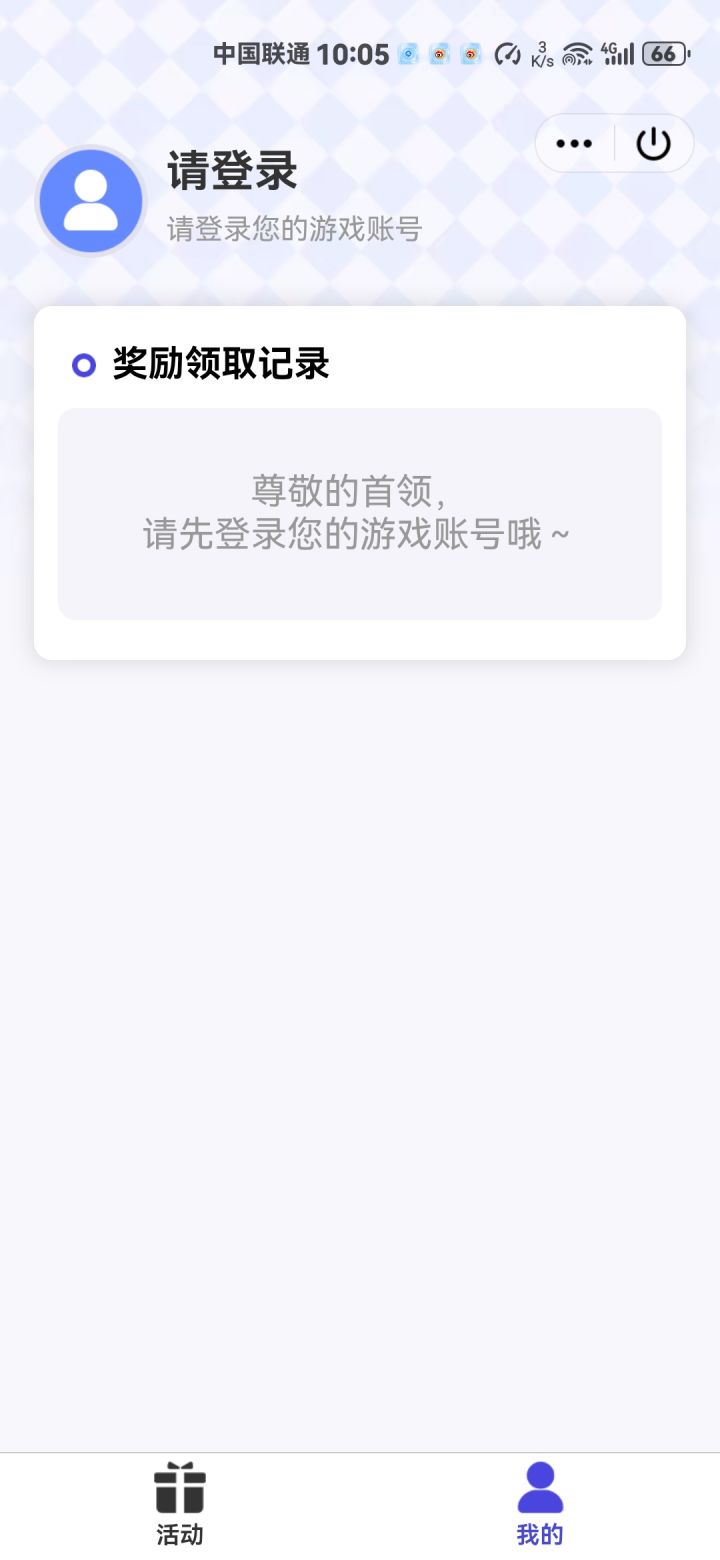Viewport: 720px width, 1560px height.
Task: Open the more options menu (three dots)
Action: [x=573, y=143]
